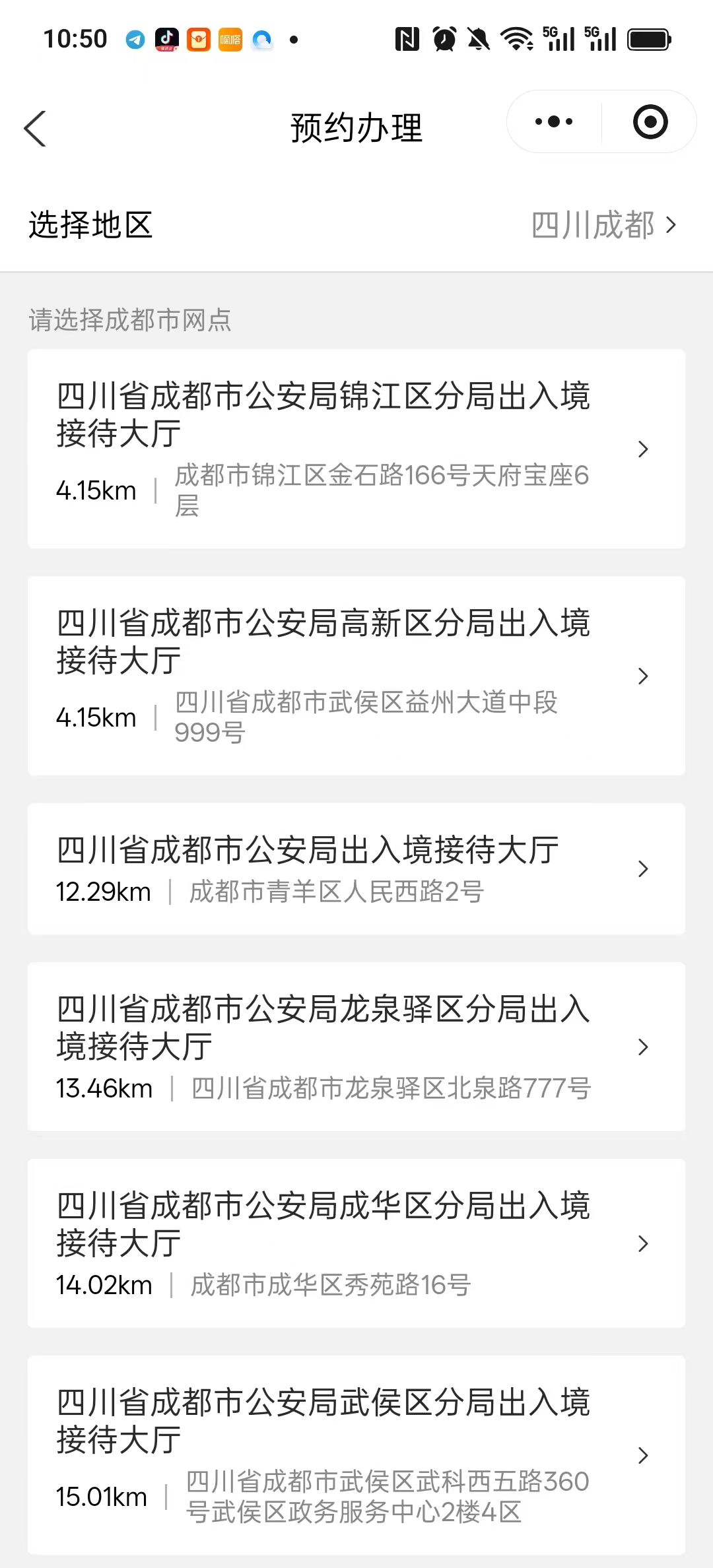Pick 龙泉驿区分局出入境接待大厅
The image size is (713, 1568).
click(356, 1047)
